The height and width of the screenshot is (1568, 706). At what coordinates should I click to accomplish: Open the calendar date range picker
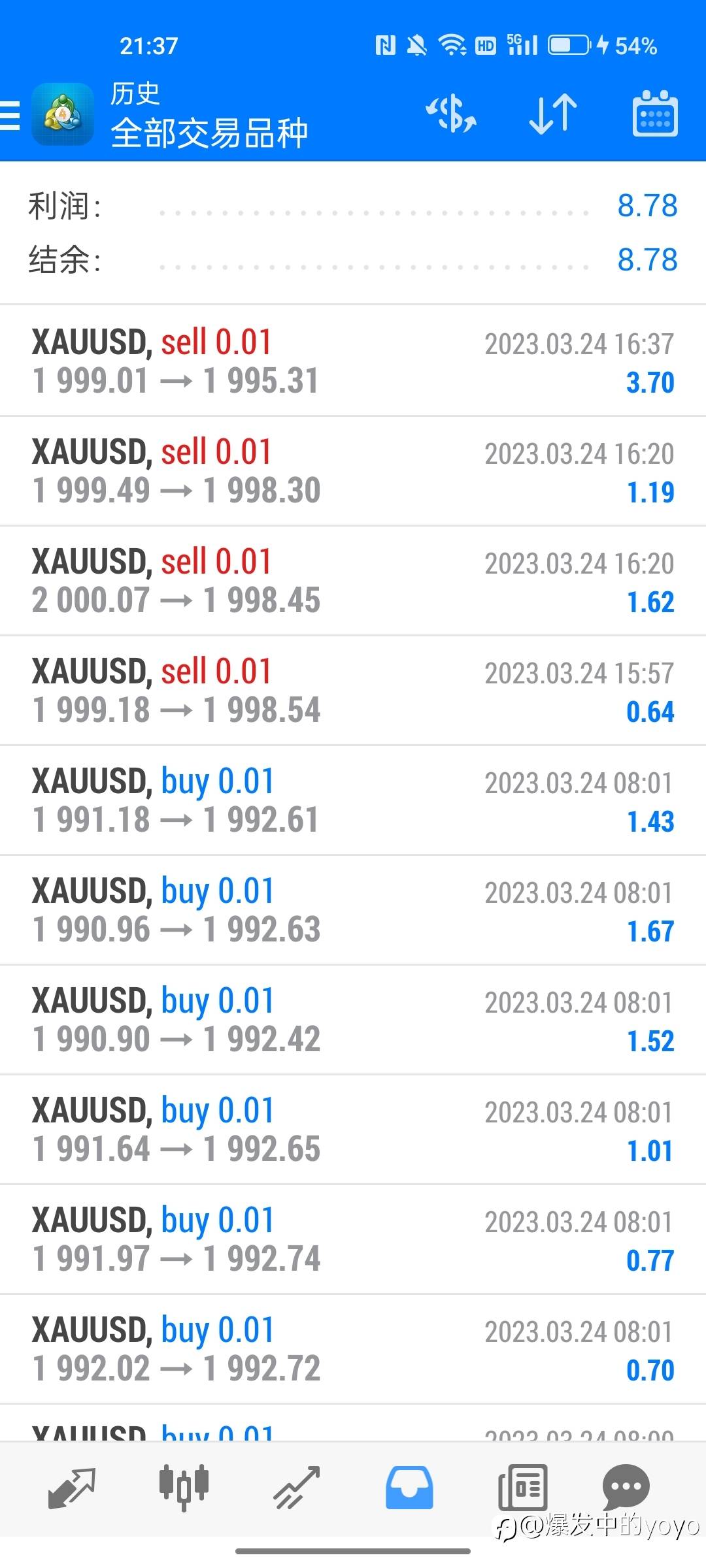(654, 114)
